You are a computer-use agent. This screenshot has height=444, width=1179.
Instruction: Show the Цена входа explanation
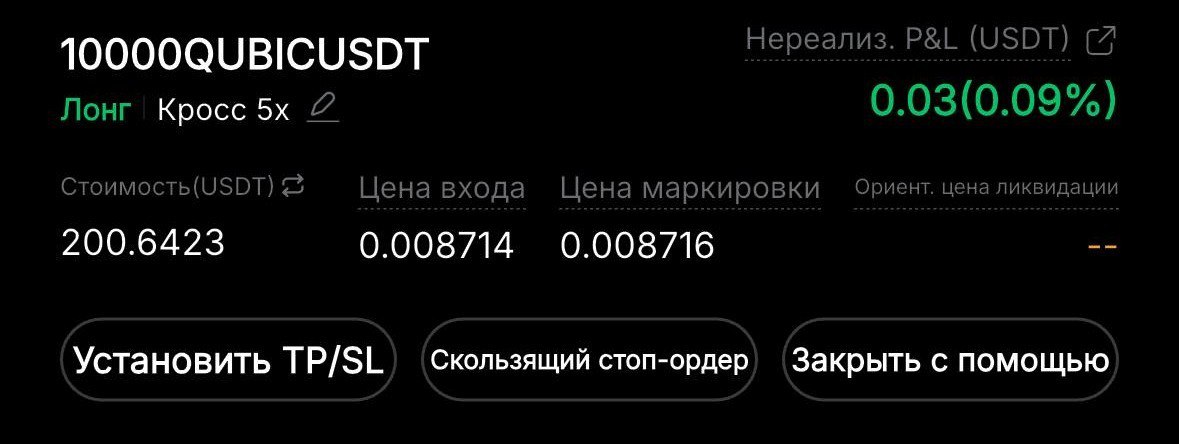pyautogui.click(x=441, y=189)
